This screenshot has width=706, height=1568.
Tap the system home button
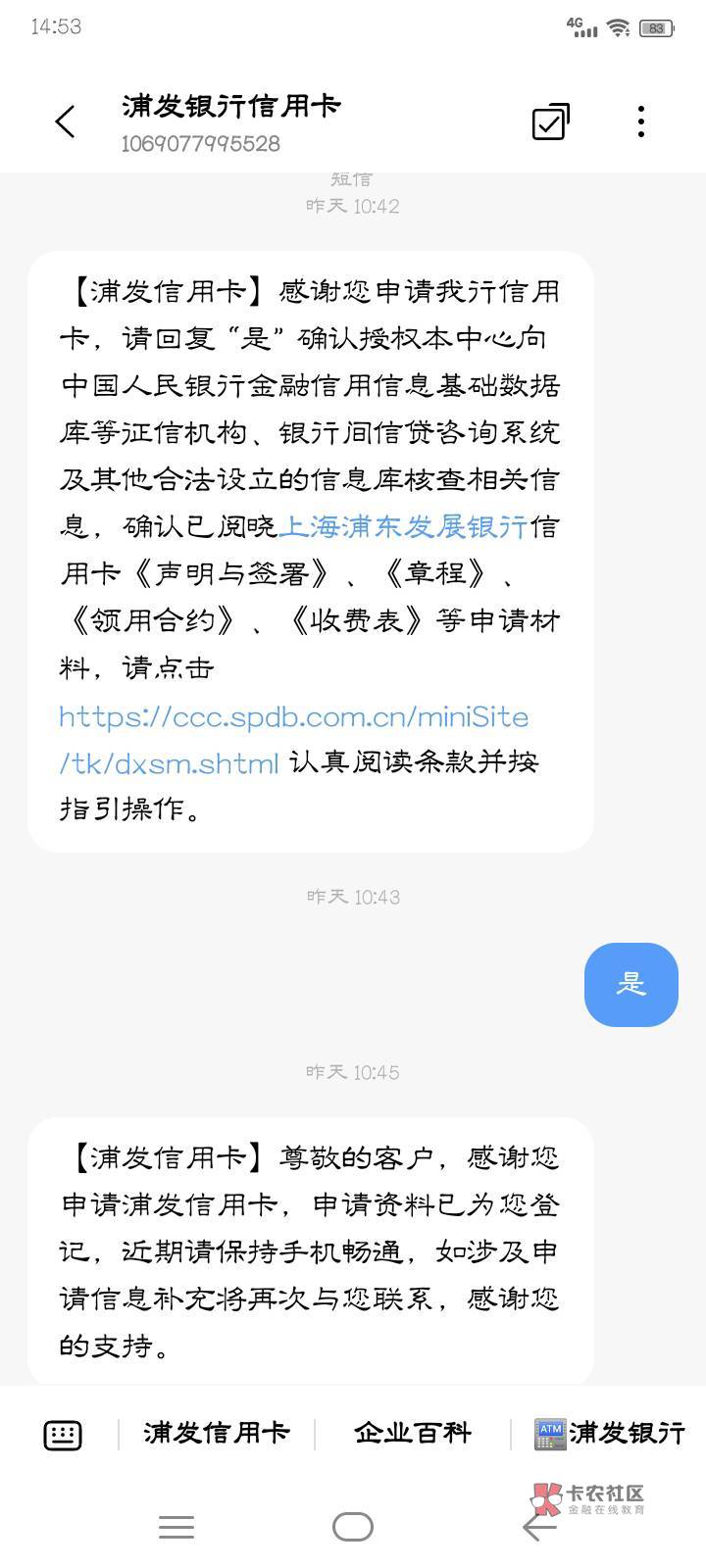pyautogui.click(x=353, y=1527)
